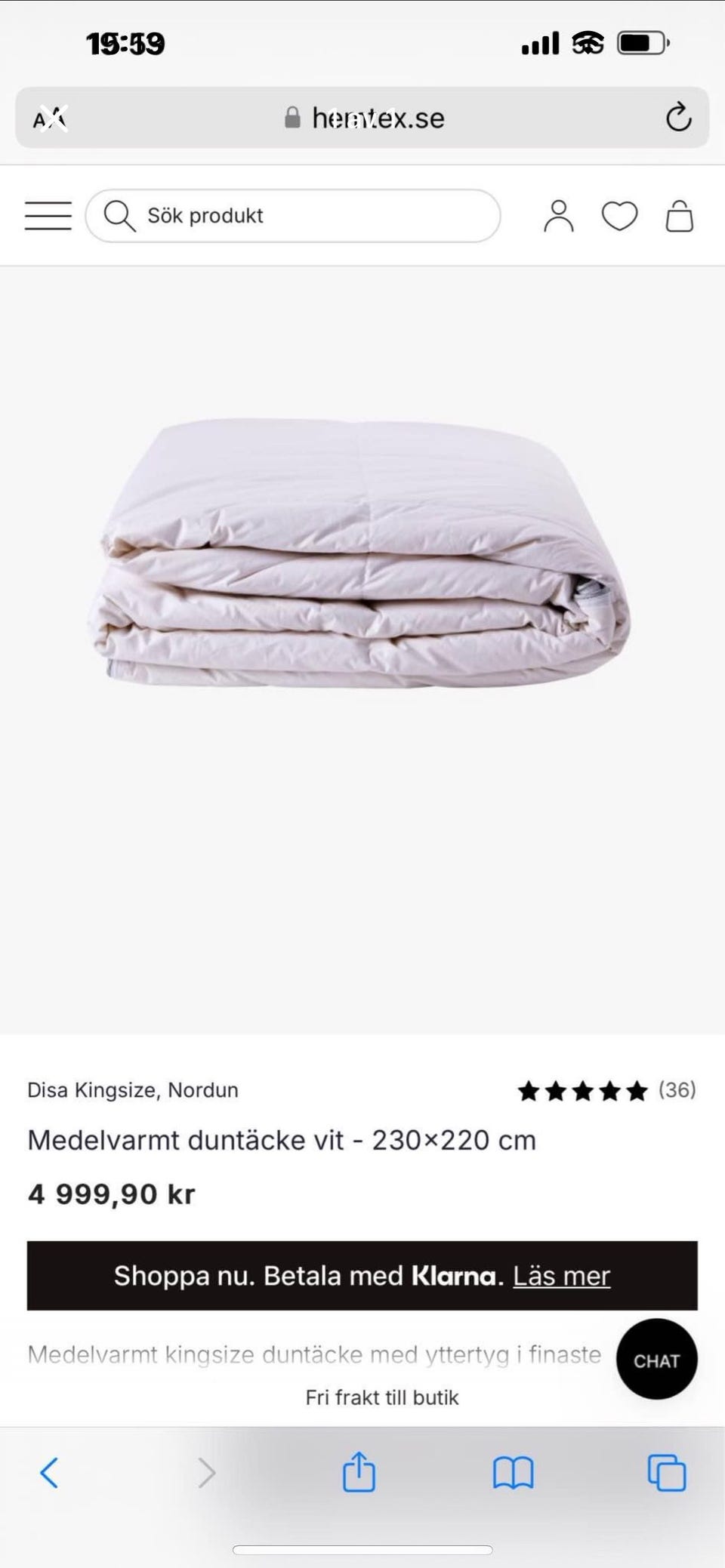Tap the Sök produkt search field
Viewport: 725px width, 1568px height.
pyautogui.click(x=293, y=216)
